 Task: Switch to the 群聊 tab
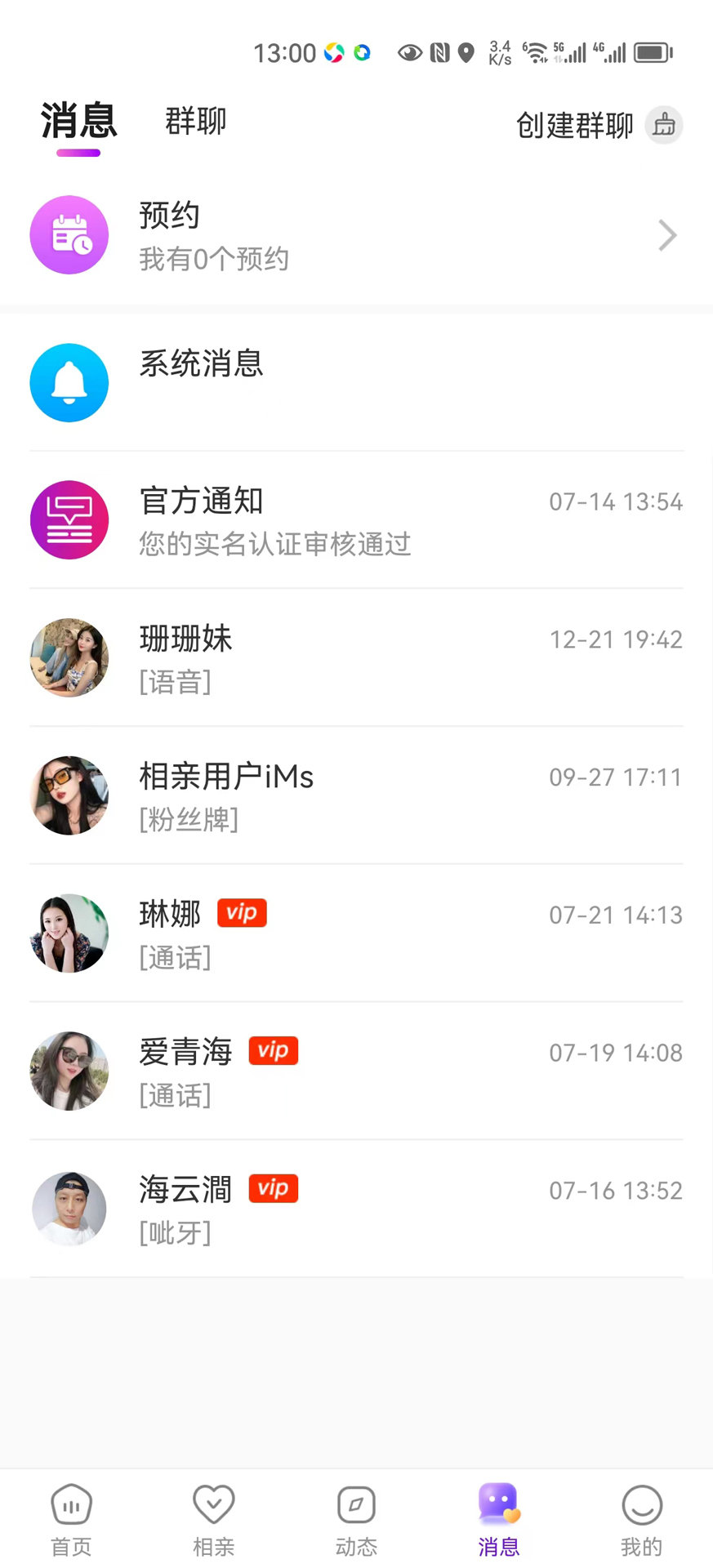pyautogui.click(x=194, y=122)
